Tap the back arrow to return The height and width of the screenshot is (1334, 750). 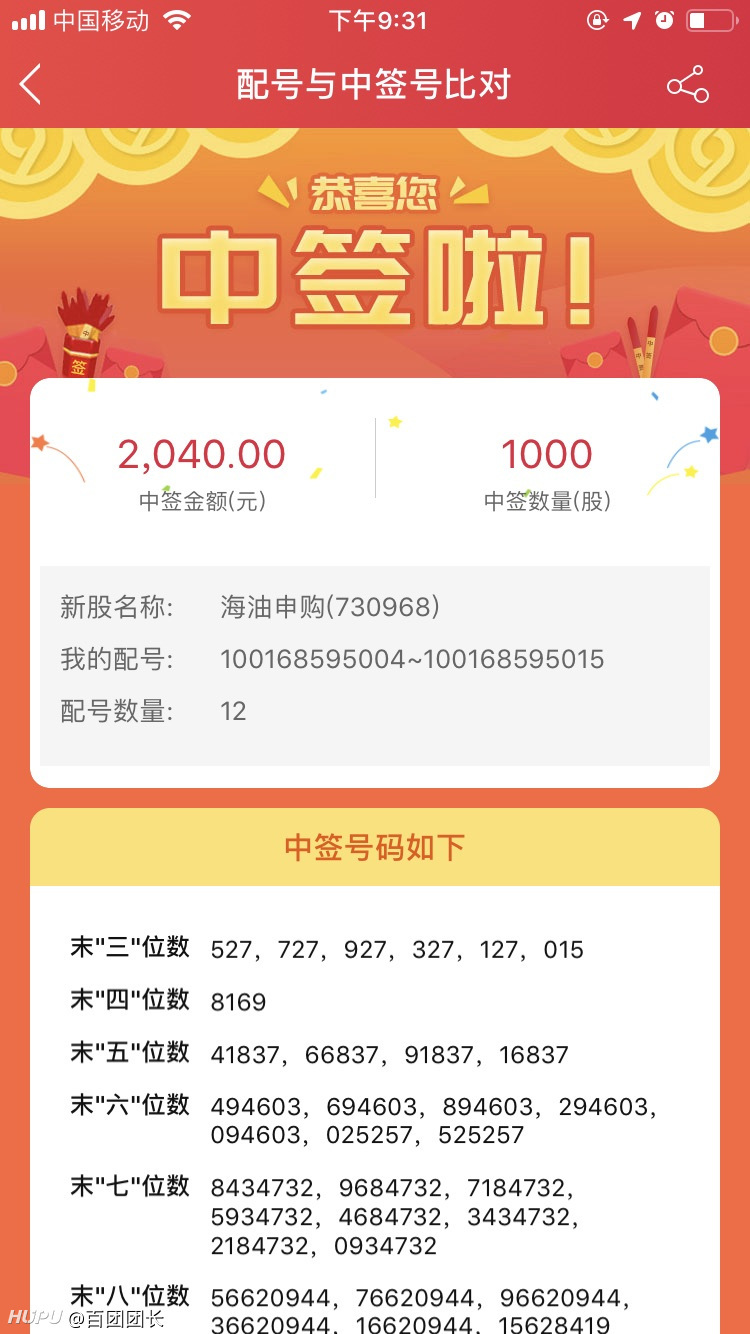[x=30, y=85]
